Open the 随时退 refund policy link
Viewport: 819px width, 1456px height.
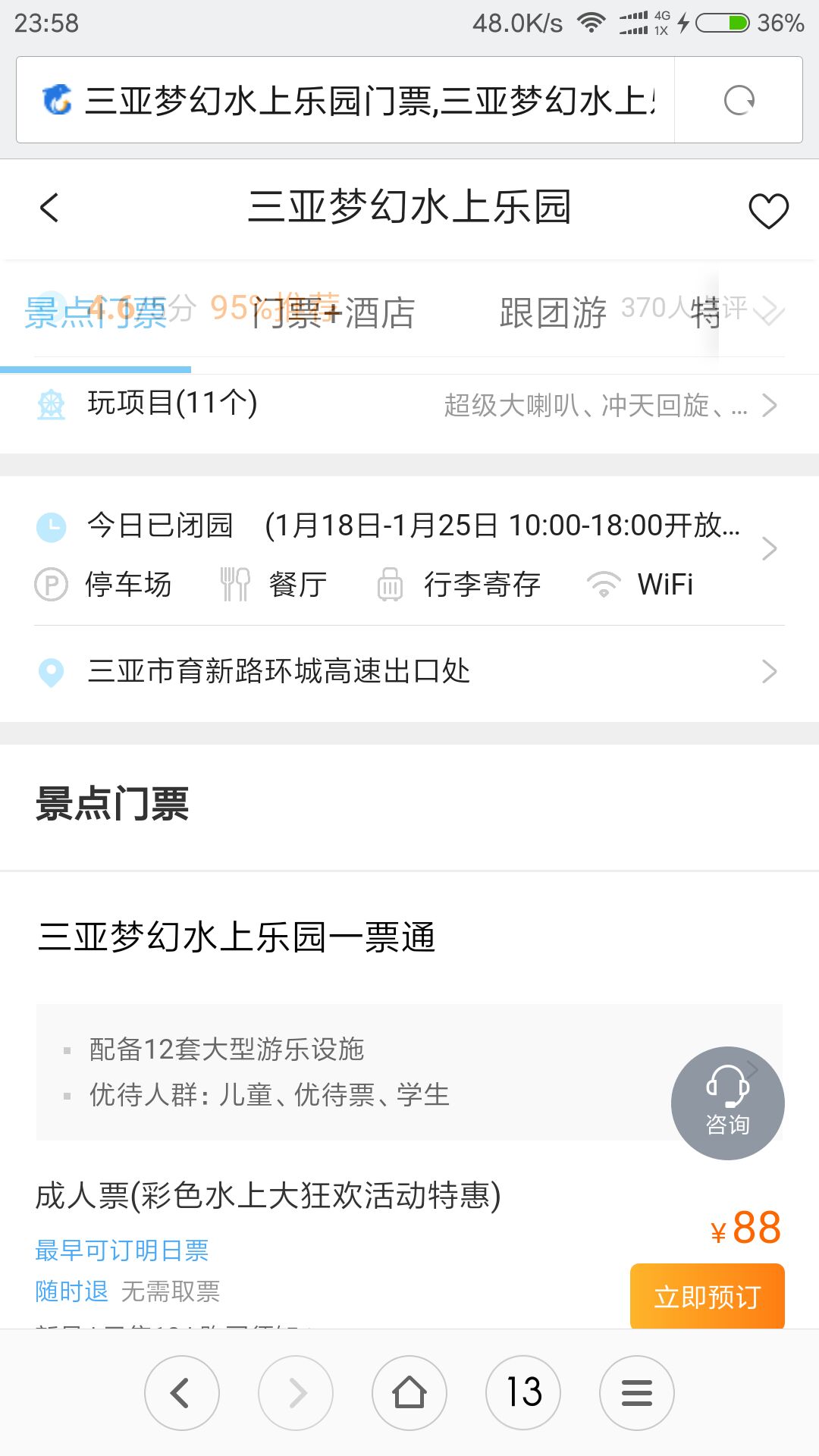pos(72,1291)
